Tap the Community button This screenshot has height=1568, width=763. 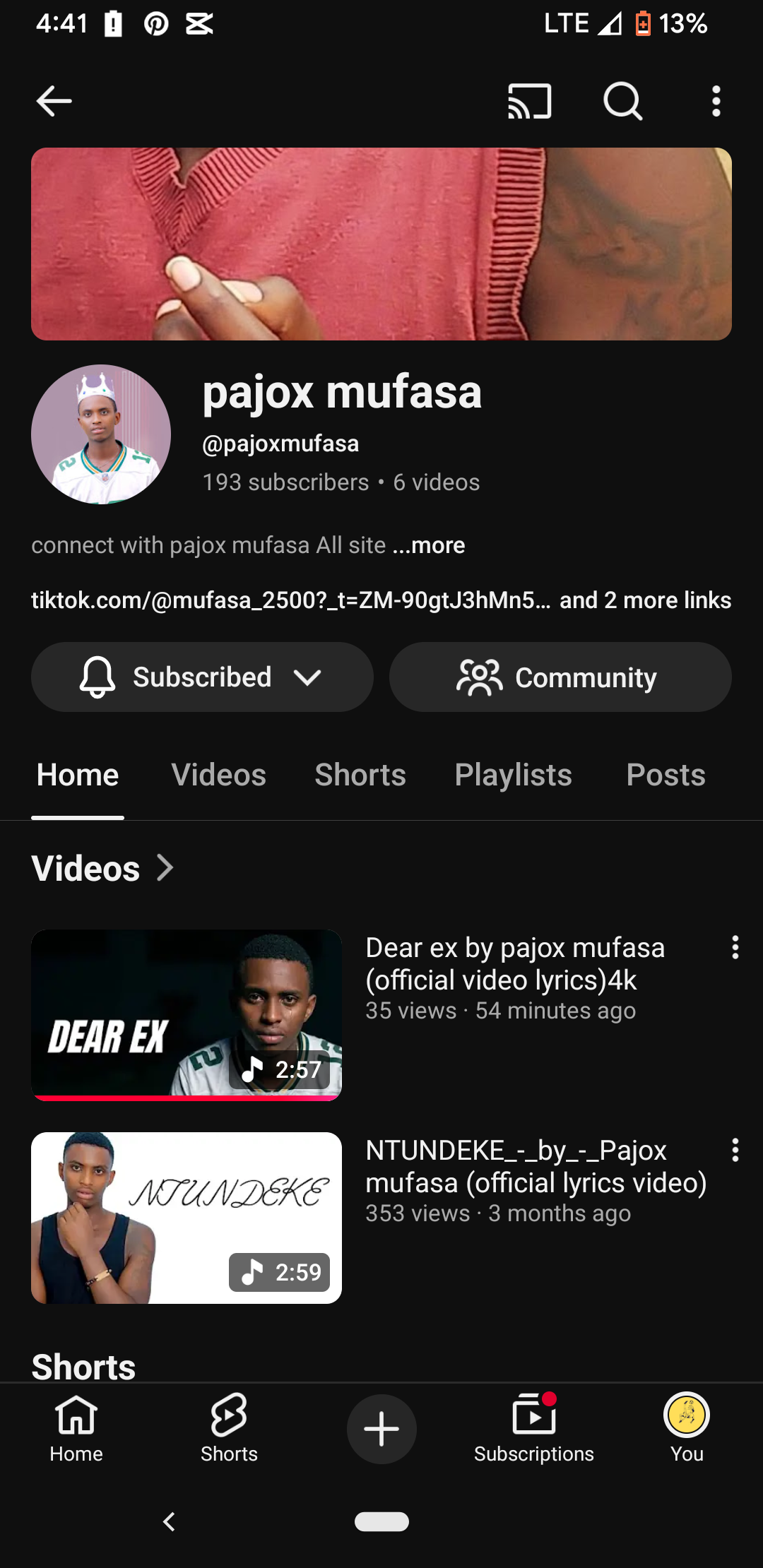point(560,677)
